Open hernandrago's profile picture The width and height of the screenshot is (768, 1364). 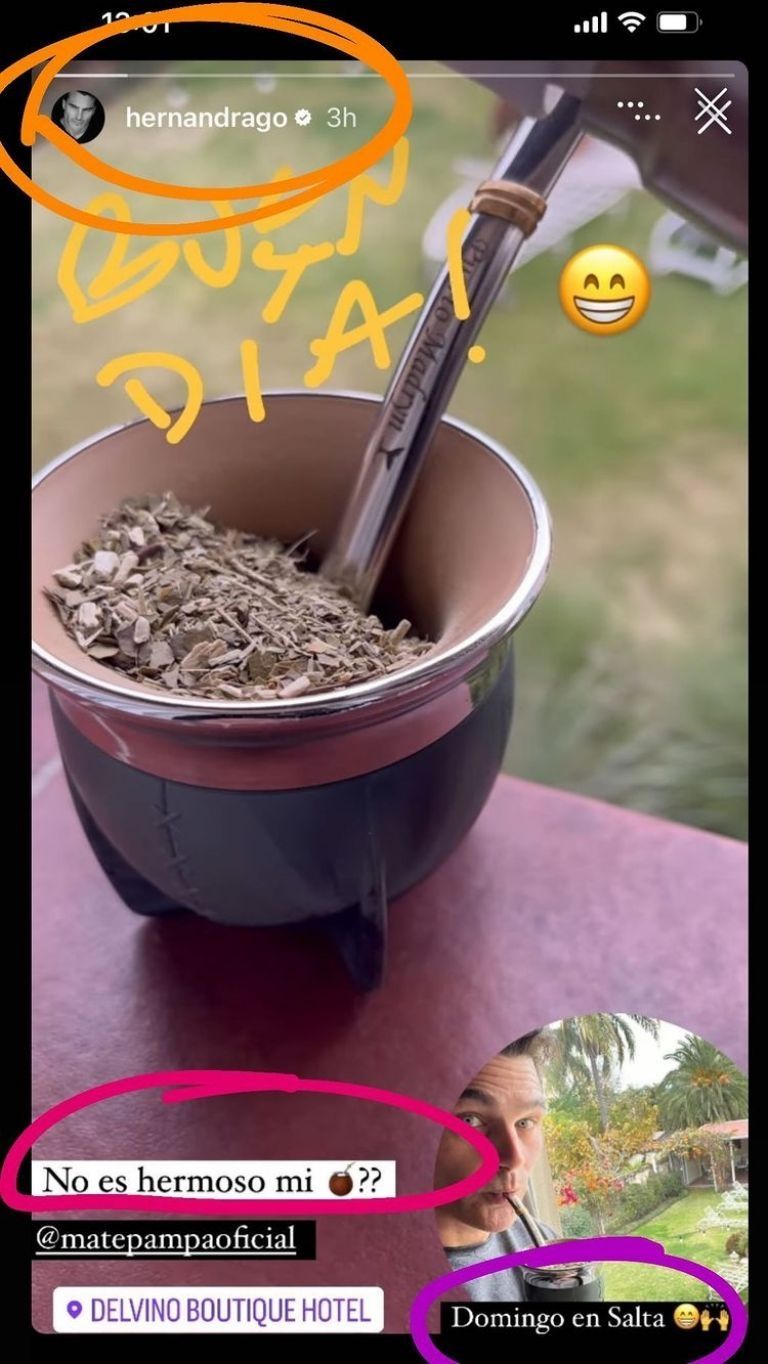pyautogui.click(x=77, y=117)
